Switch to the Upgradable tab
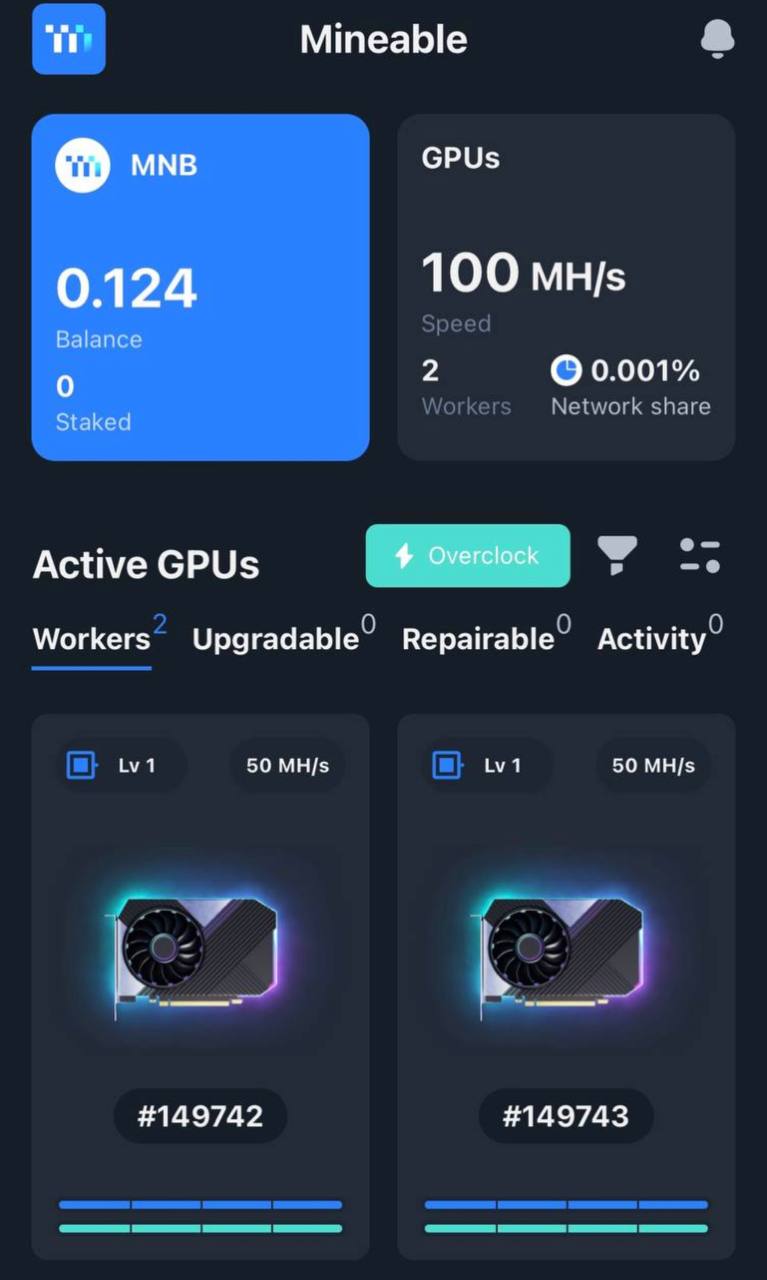Screen dimensions: 767x1280 pos(276,639)
